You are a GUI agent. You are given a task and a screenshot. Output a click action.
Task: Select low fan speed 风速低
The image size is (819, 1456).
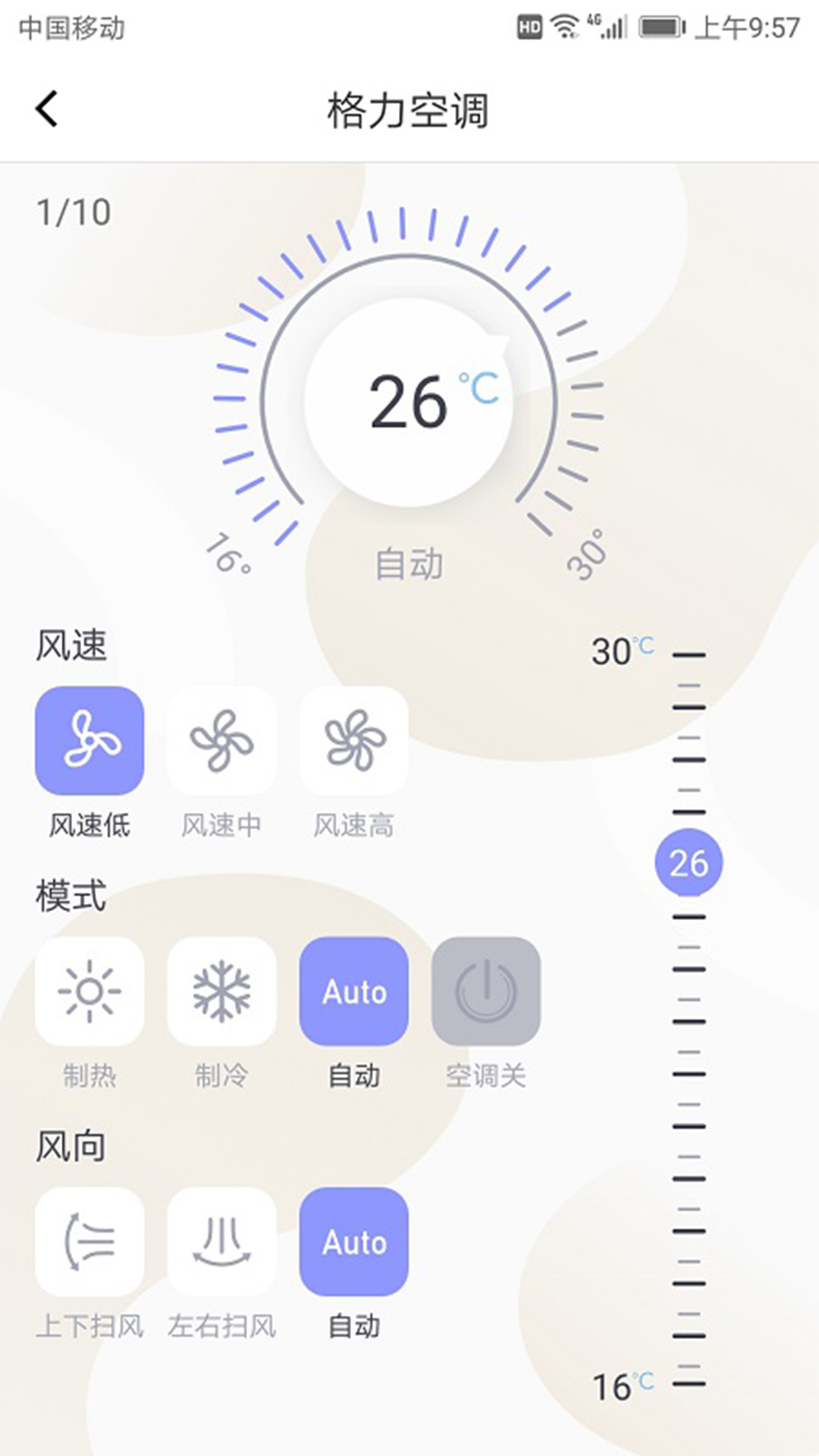click(x=89, y=740)
